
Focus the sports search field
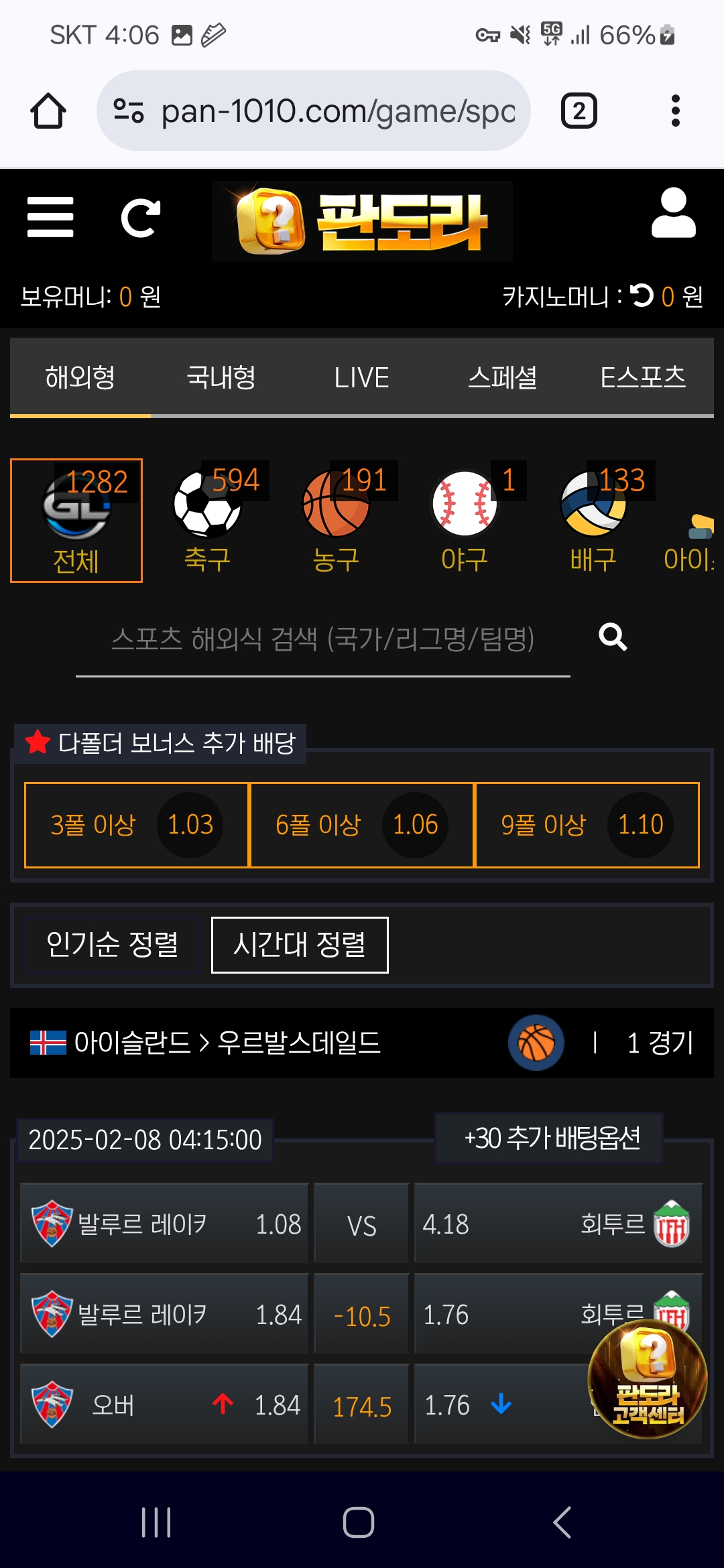coord(322,639)
